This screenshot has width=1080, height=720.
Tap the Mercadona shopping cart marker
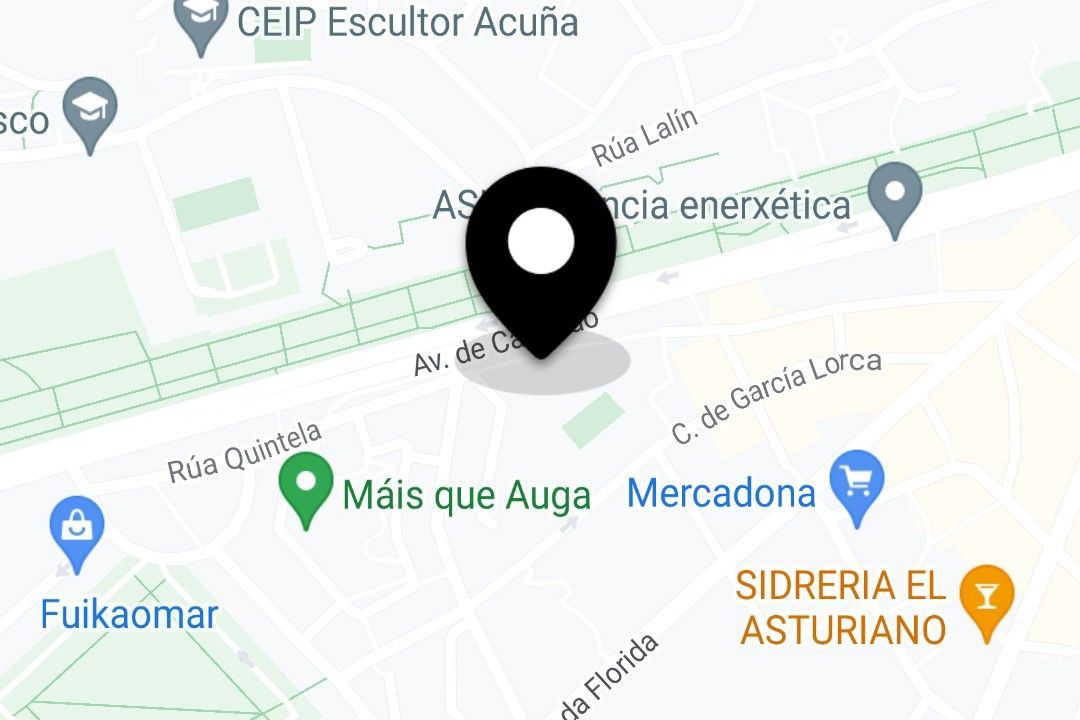click(858, 485)
